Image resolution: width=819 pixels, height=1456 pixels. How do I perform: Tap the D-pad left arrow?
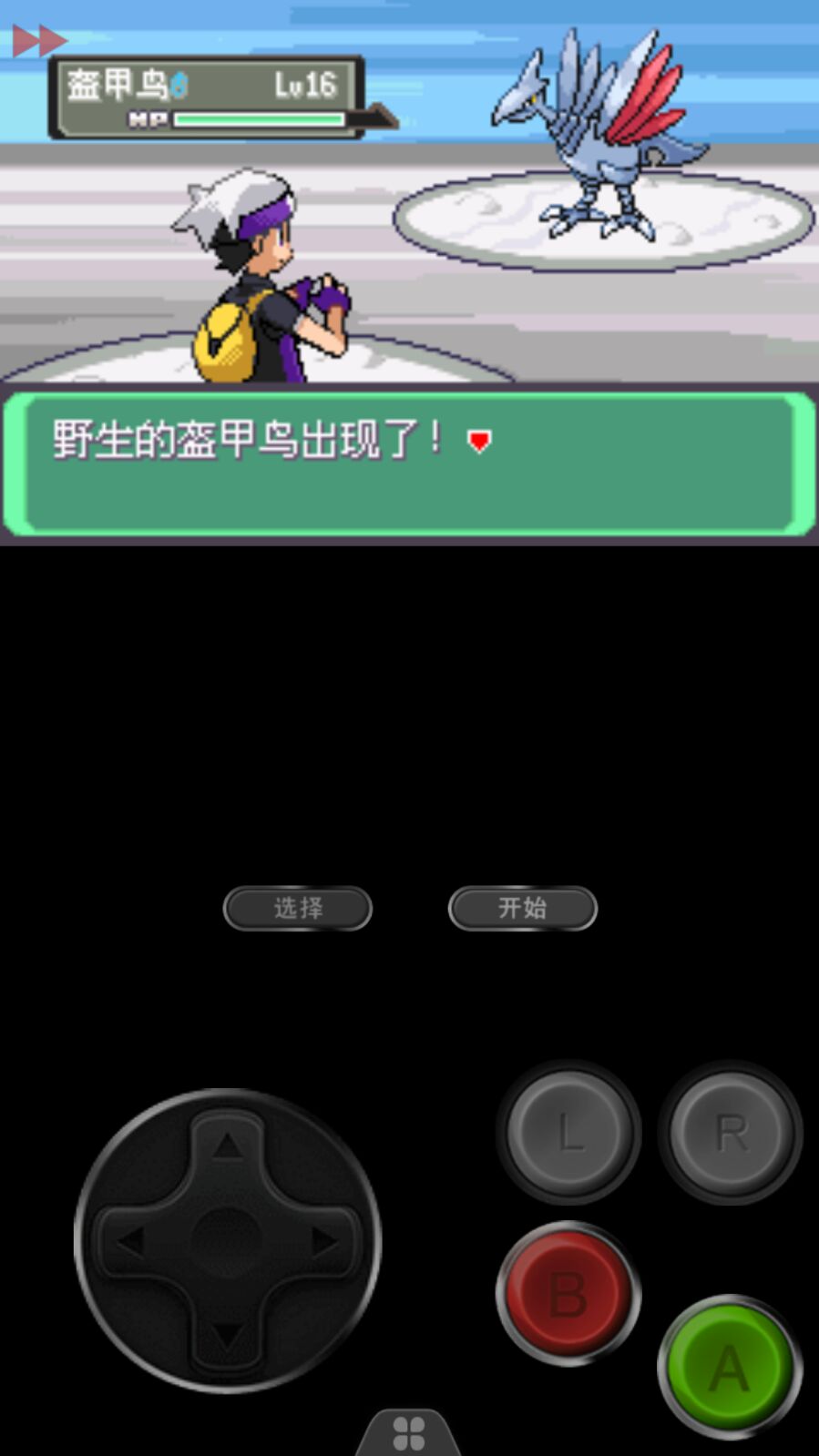click(132, 1241)
